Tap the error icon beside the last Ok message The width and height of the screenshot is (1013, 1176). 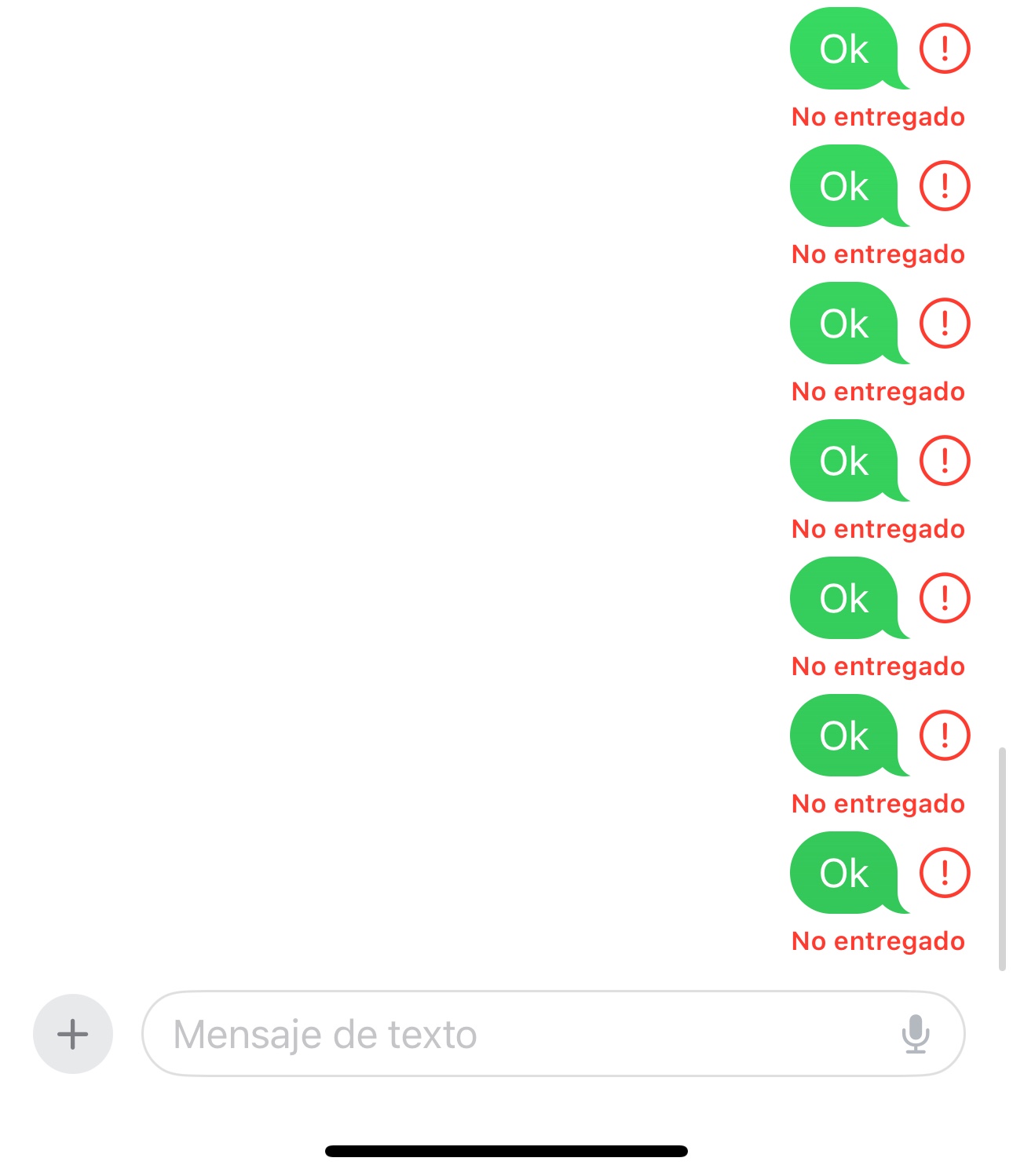[945, 872]
